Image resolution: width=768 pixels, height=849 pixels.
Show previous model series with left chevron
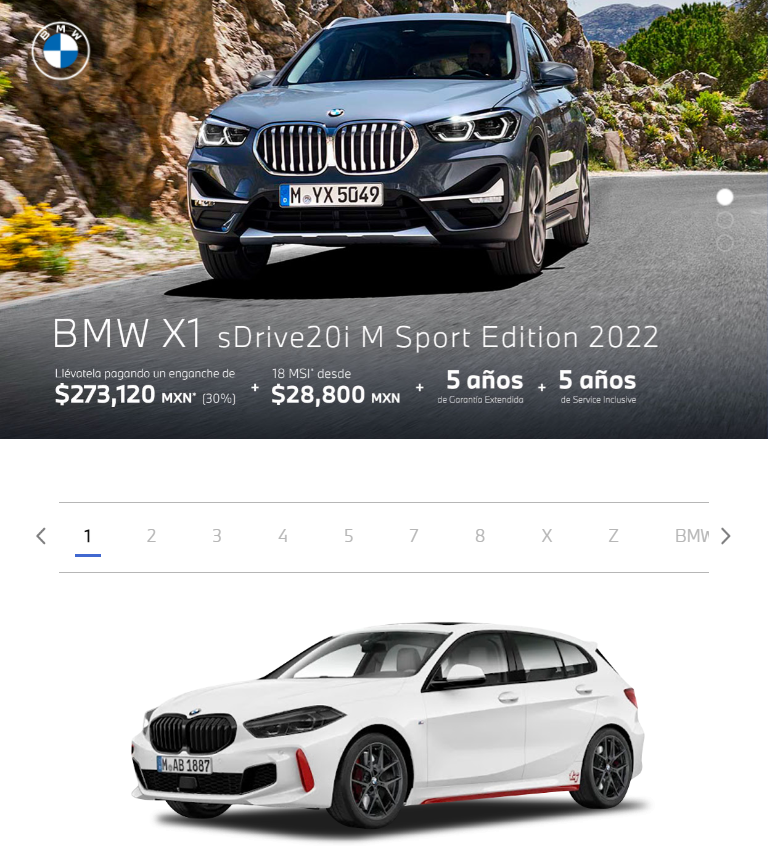click(x=41, y=536)
